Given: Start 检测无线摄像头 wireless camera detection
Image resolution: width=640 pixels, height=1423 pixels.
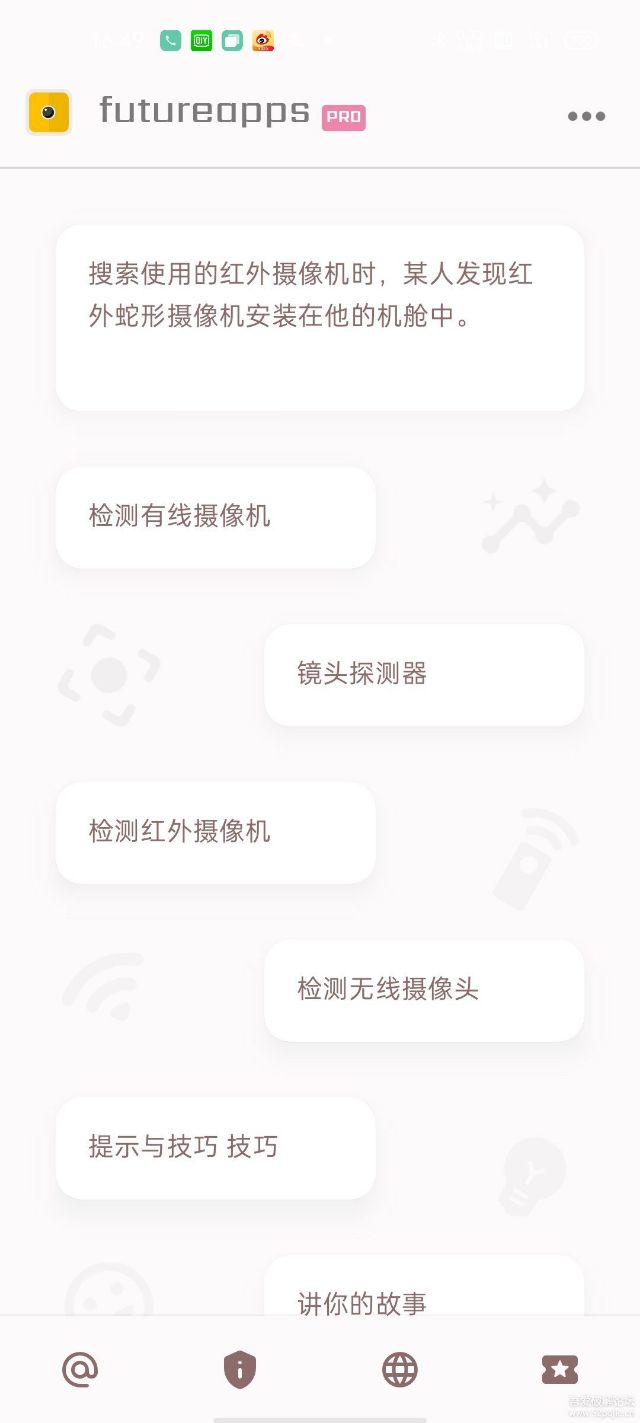Looking at the screenshot, I should tap(424, 990).
